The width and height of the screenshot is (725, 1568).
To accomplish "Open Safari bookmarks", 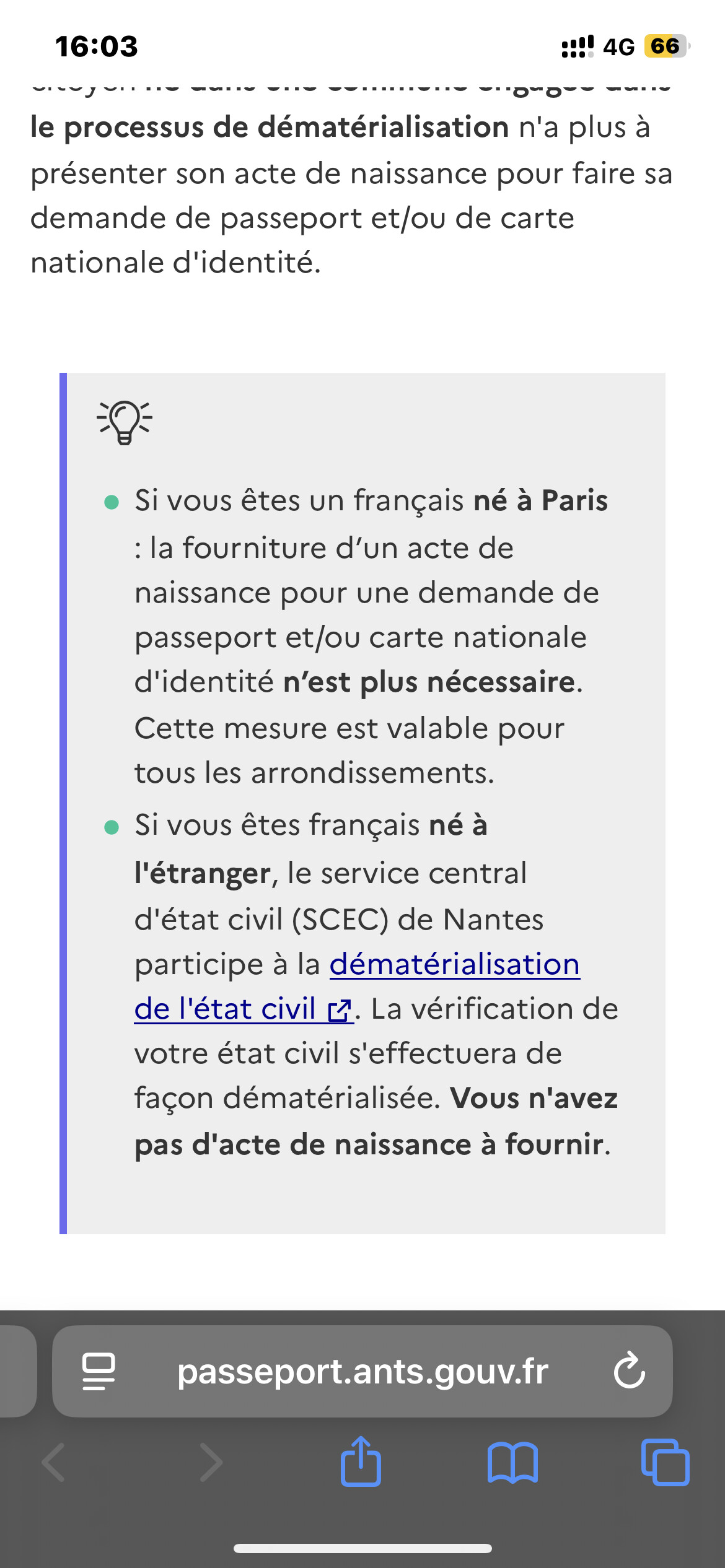I will pos(512,1463).
